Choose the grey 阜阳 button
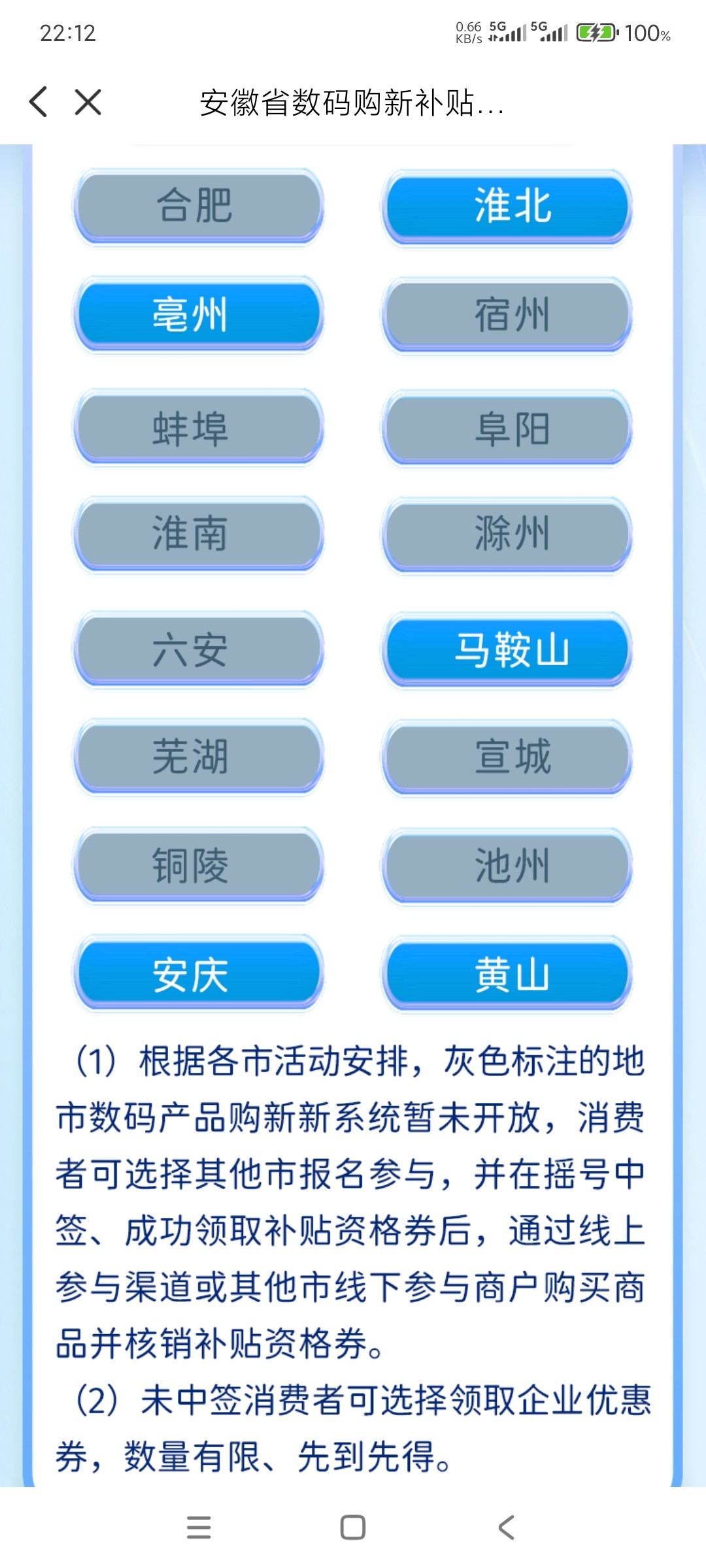 tap(507, 428)
